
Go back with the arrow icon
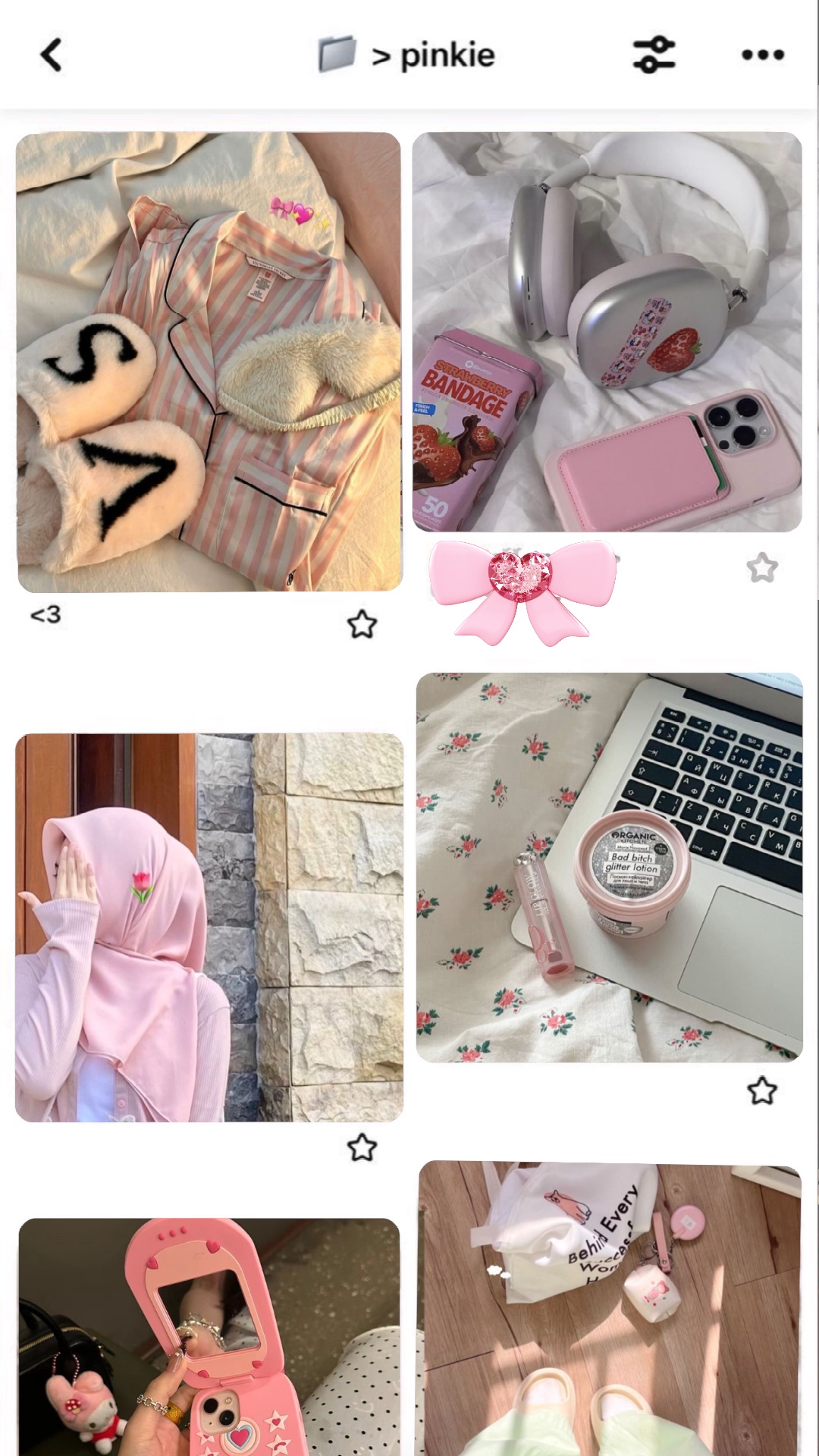[51, 55]
